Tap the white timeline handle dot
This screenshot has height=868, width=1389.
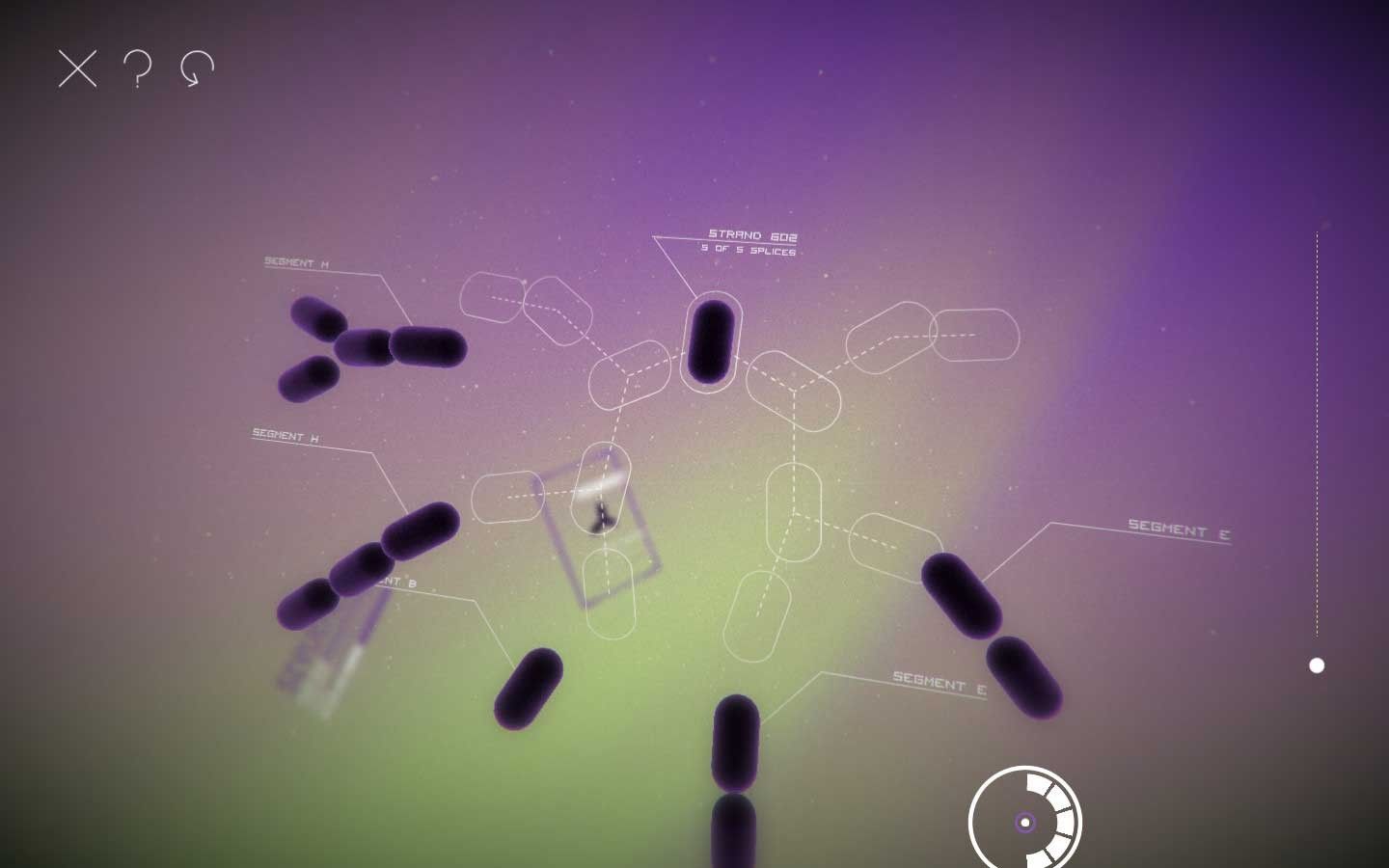[x=1317, y=665]
